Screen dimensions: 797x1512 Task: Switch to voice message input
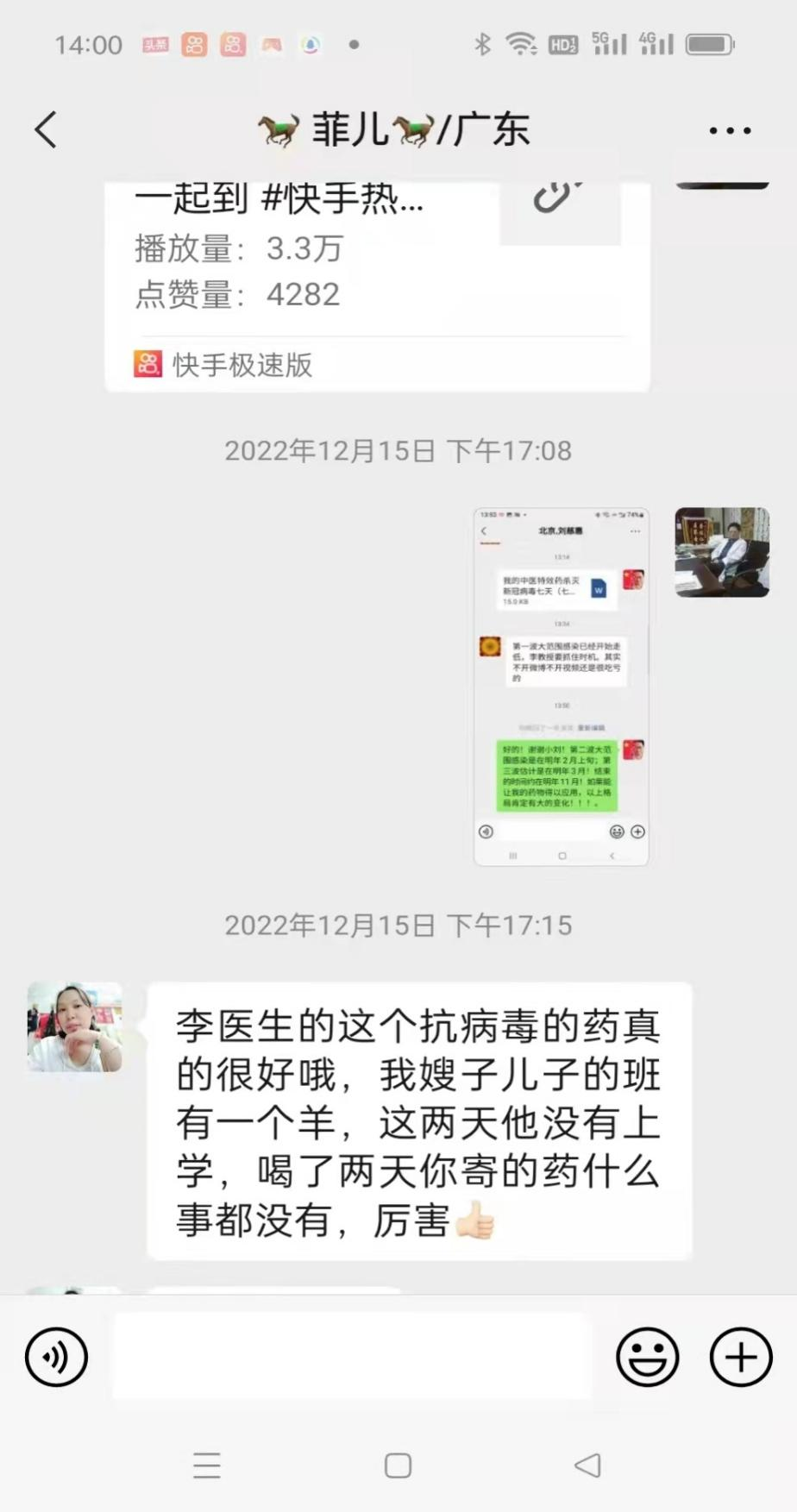57,1357
